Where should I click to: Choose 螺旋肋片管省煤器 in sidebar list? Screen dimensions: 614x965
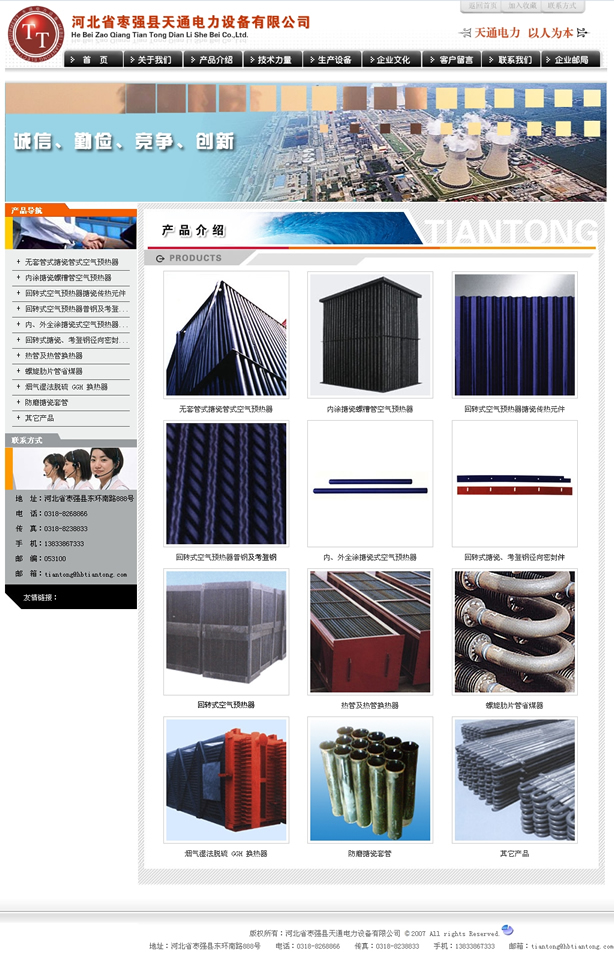(53, 371)
